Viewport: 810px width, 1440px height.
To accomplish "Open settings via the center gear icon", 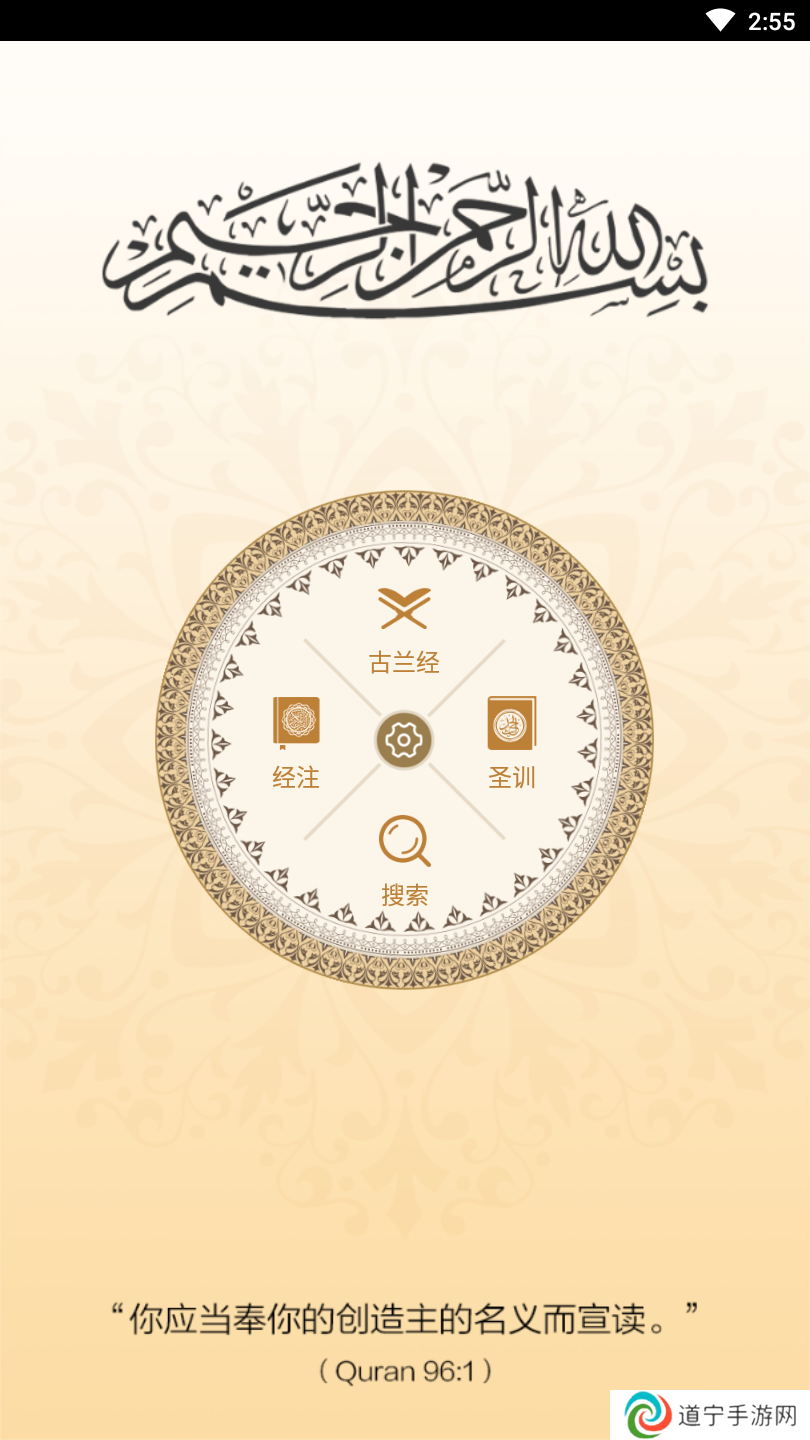I will tap(404, 741).
